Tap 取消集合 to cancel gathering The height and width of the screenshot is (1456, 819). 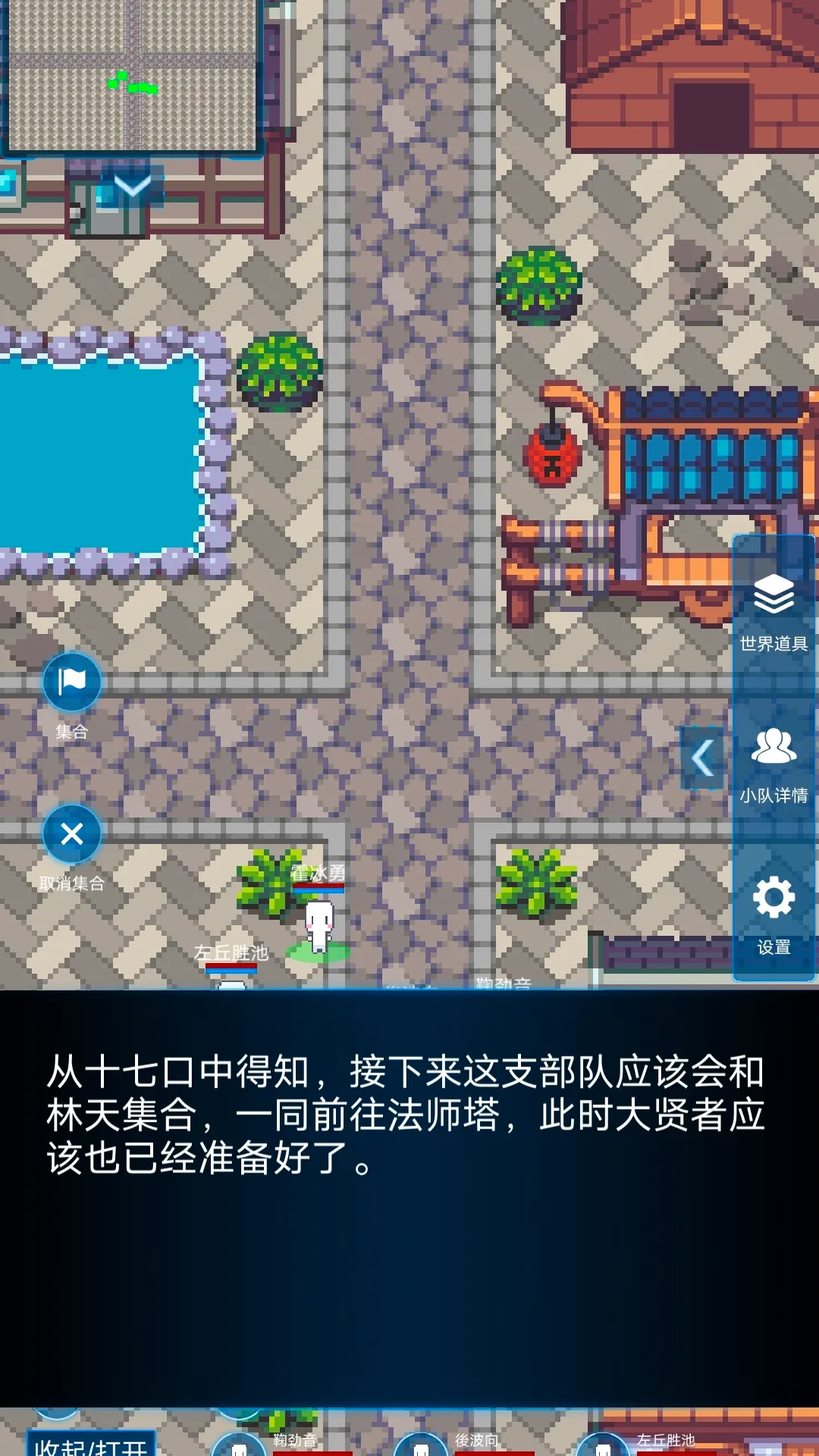point(72,834)
